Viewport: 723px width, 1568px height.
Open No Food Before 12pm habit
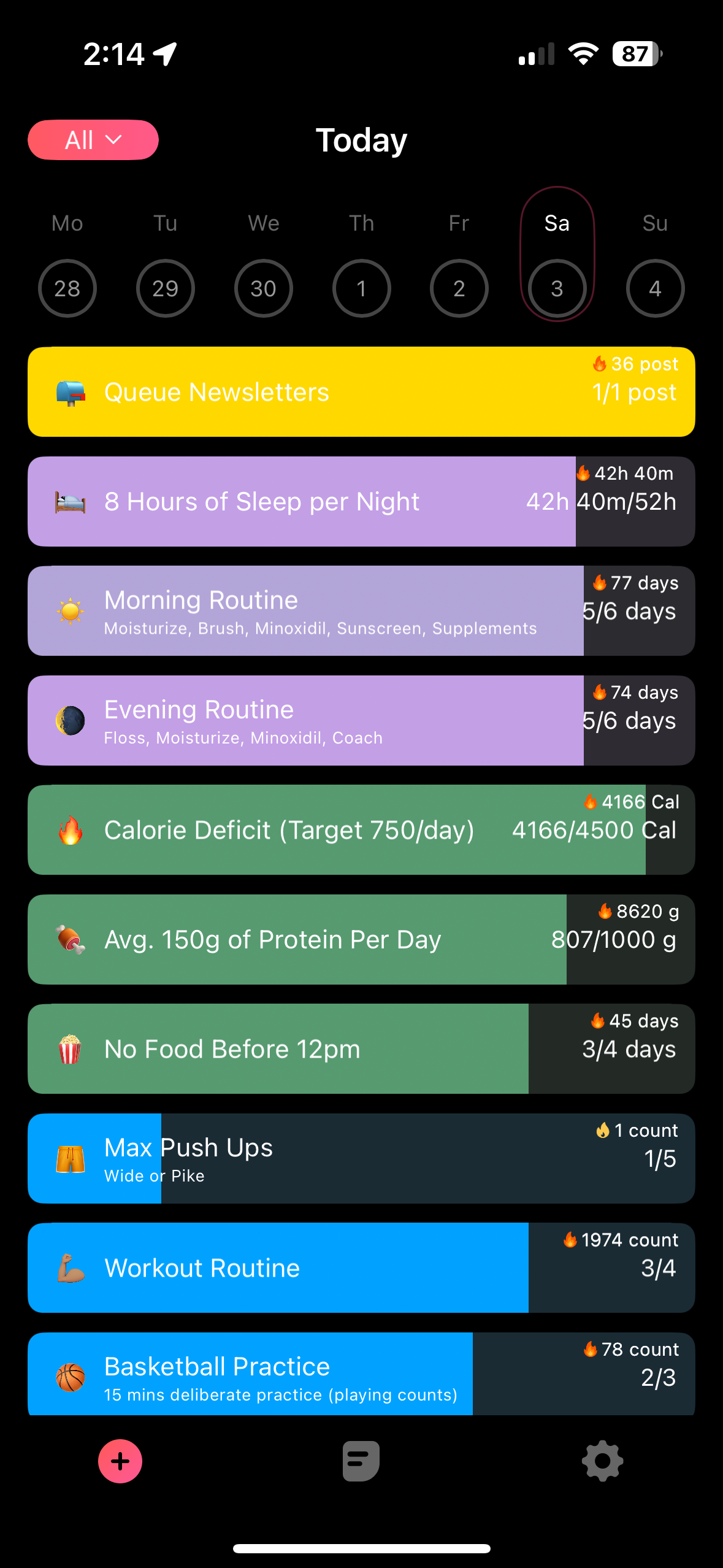[361, 1049]
